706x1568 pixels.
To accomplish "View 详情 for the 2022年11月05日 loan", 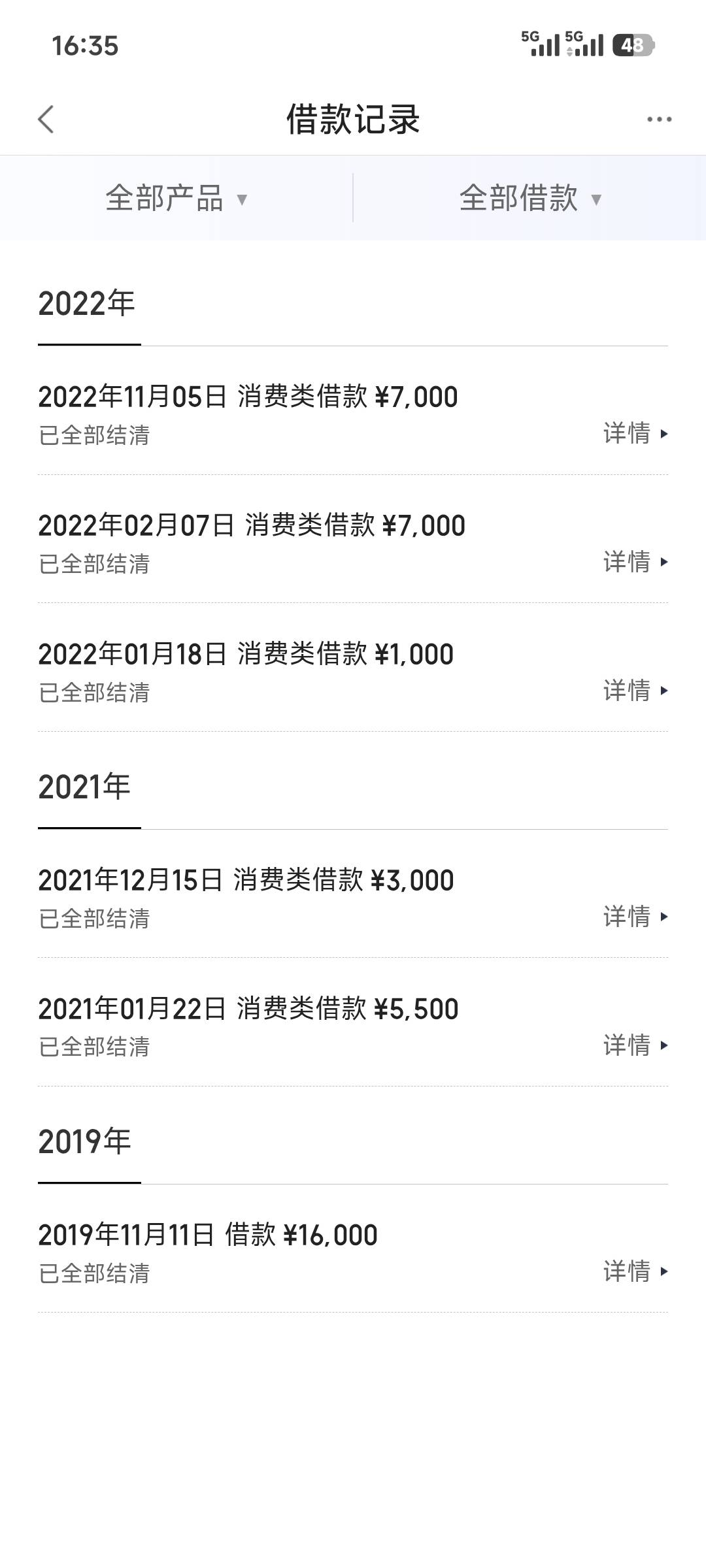I will tap(635, 433).
